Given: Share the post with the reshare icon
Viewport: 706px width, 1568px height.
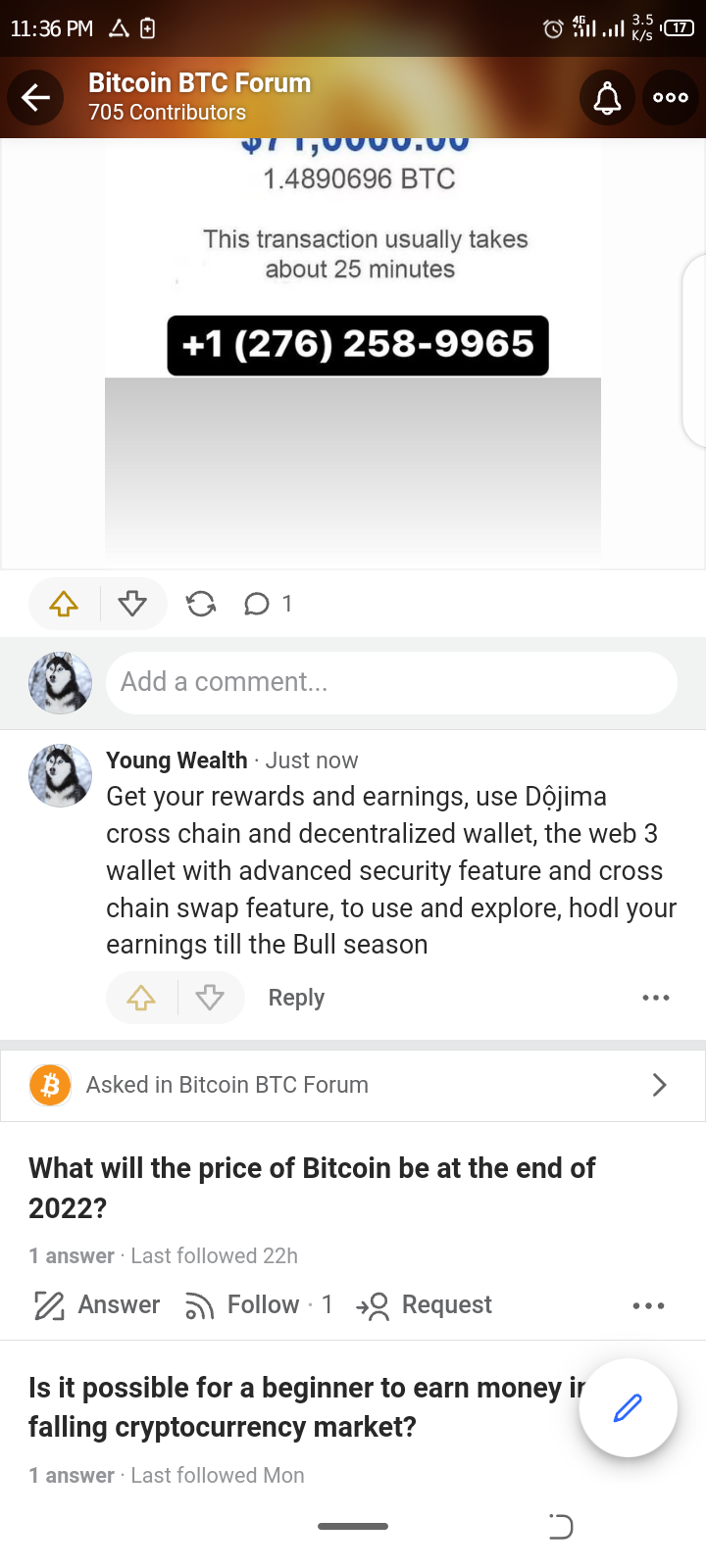Looking at the screenshot, I should (x=201, y=604).
